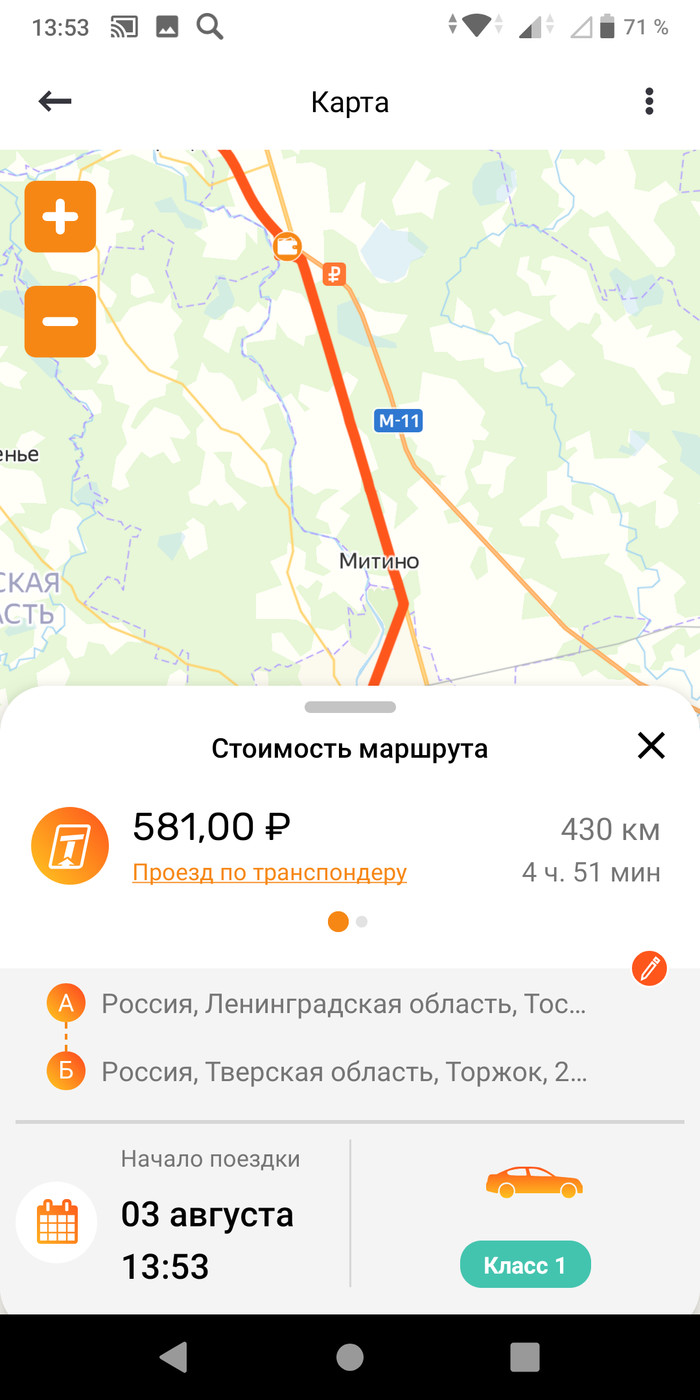Edit route using the pencil icon
This screenshot has width=700, height=1400.
click(x=649, y=968)
